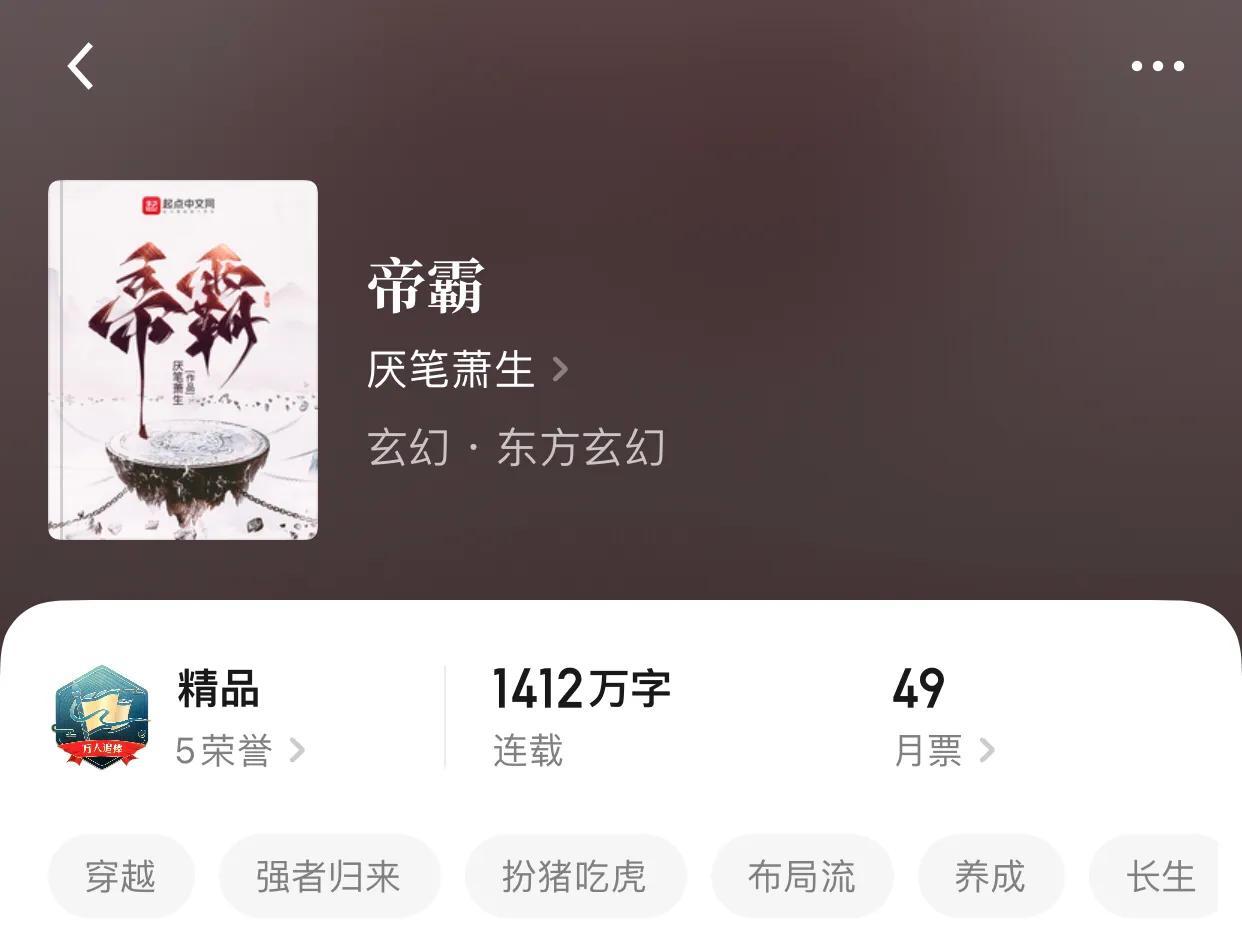The height and width of the screenshot is (948, 1242).
Task: Select the 穿越 tag chip
Action: click(120, 877)
